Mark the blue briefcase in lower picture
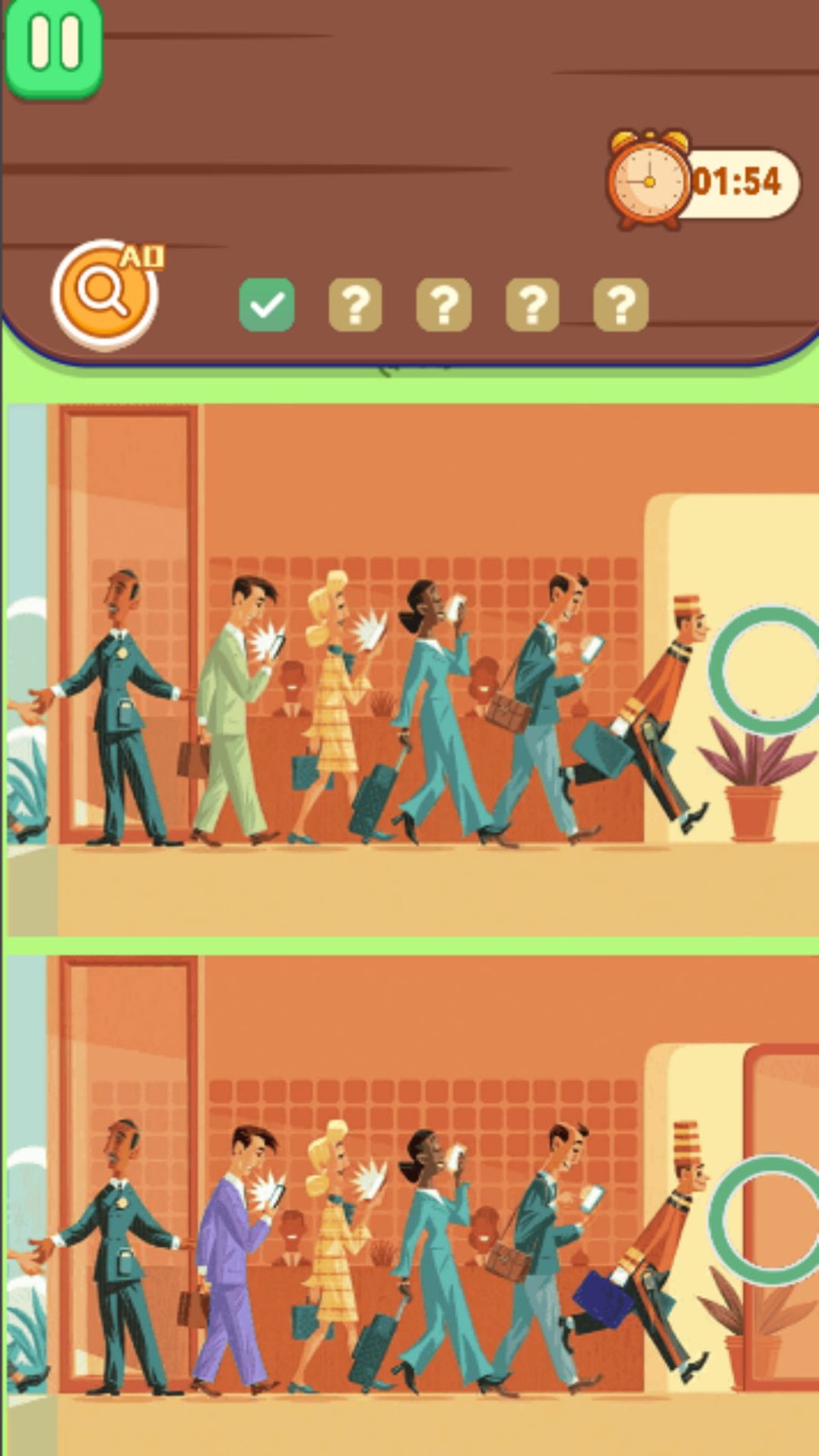This screenshot has height=1456, width=819. coord(602,1299)
